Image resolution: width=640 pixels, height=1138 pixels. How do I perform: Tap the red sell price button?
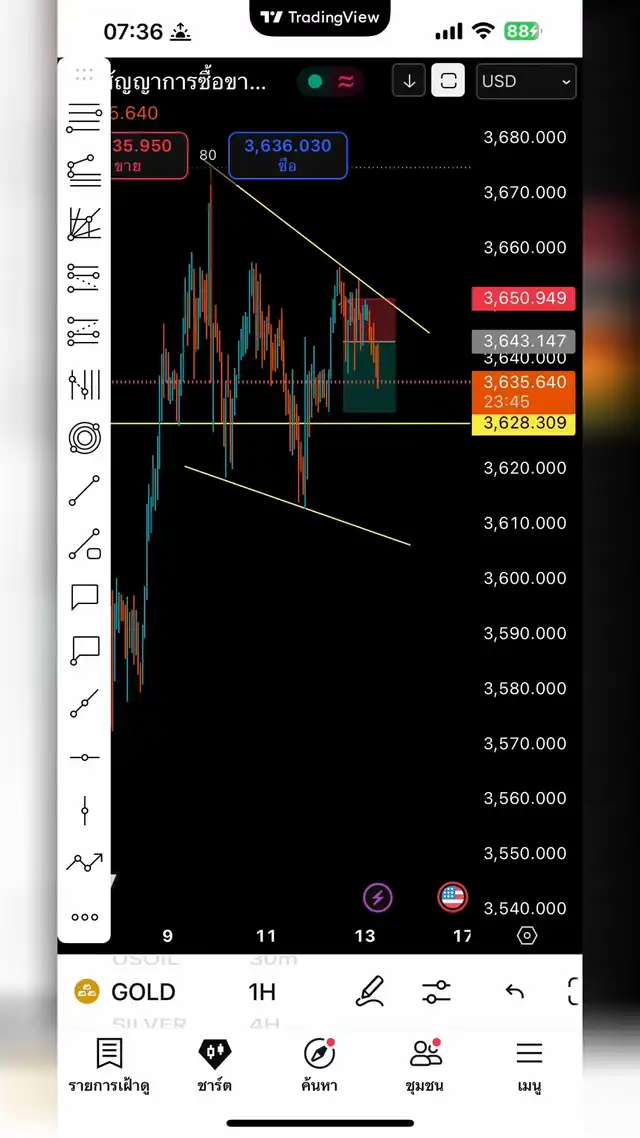click(148, 155)
